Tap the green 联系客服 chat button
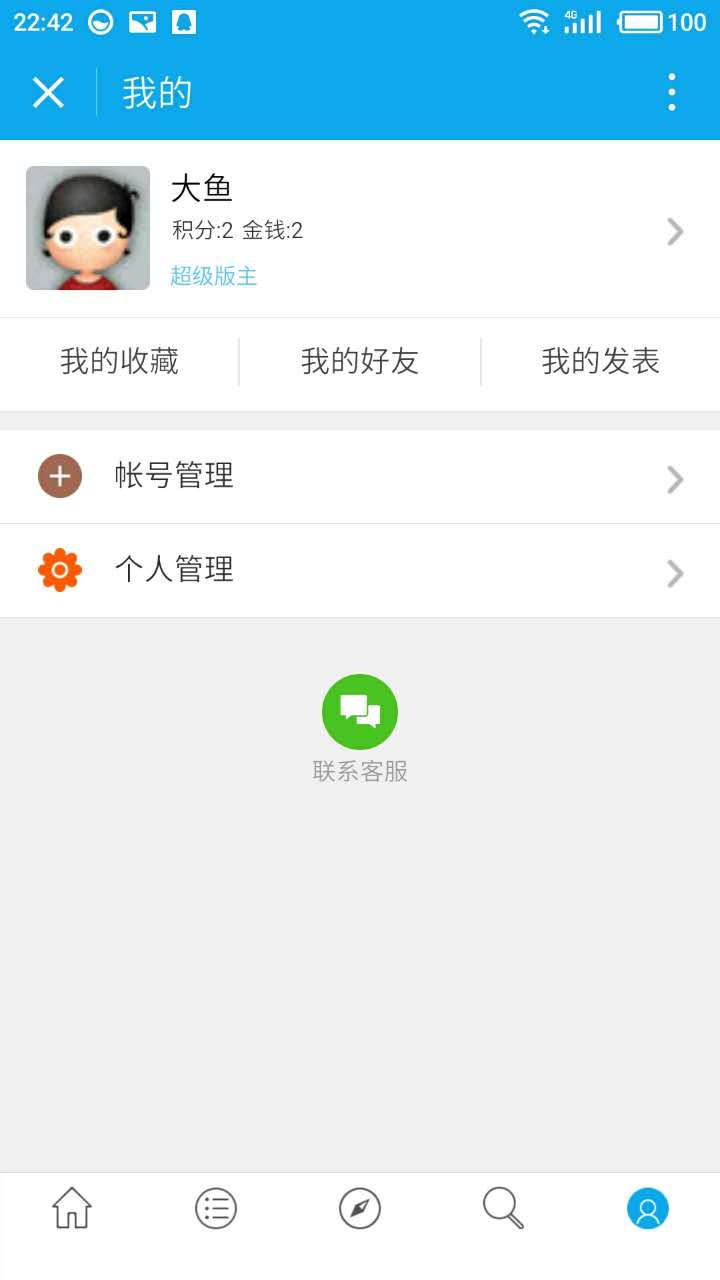Viewport: 720px width, 1280px height. 360,712
